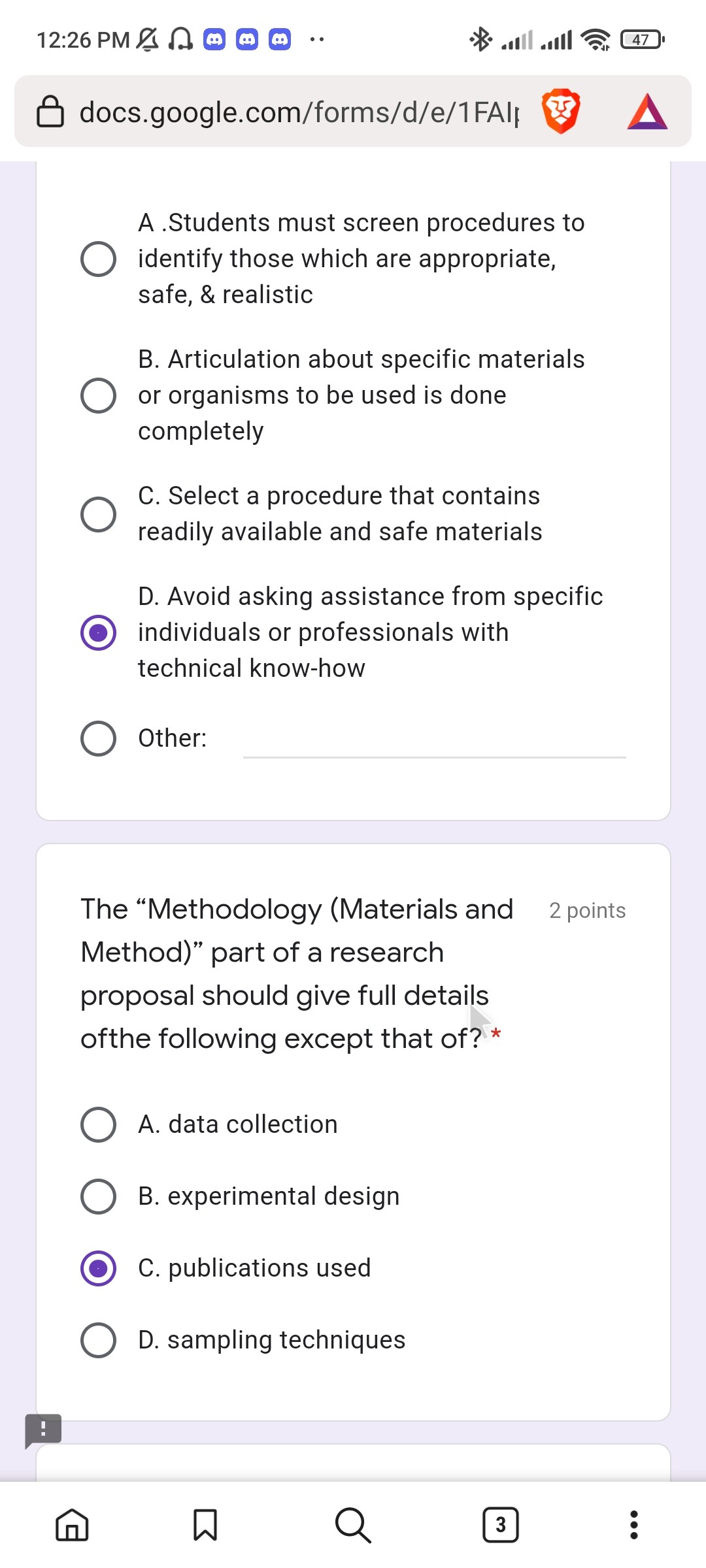Select option A about screening procedures

[99, 259]
